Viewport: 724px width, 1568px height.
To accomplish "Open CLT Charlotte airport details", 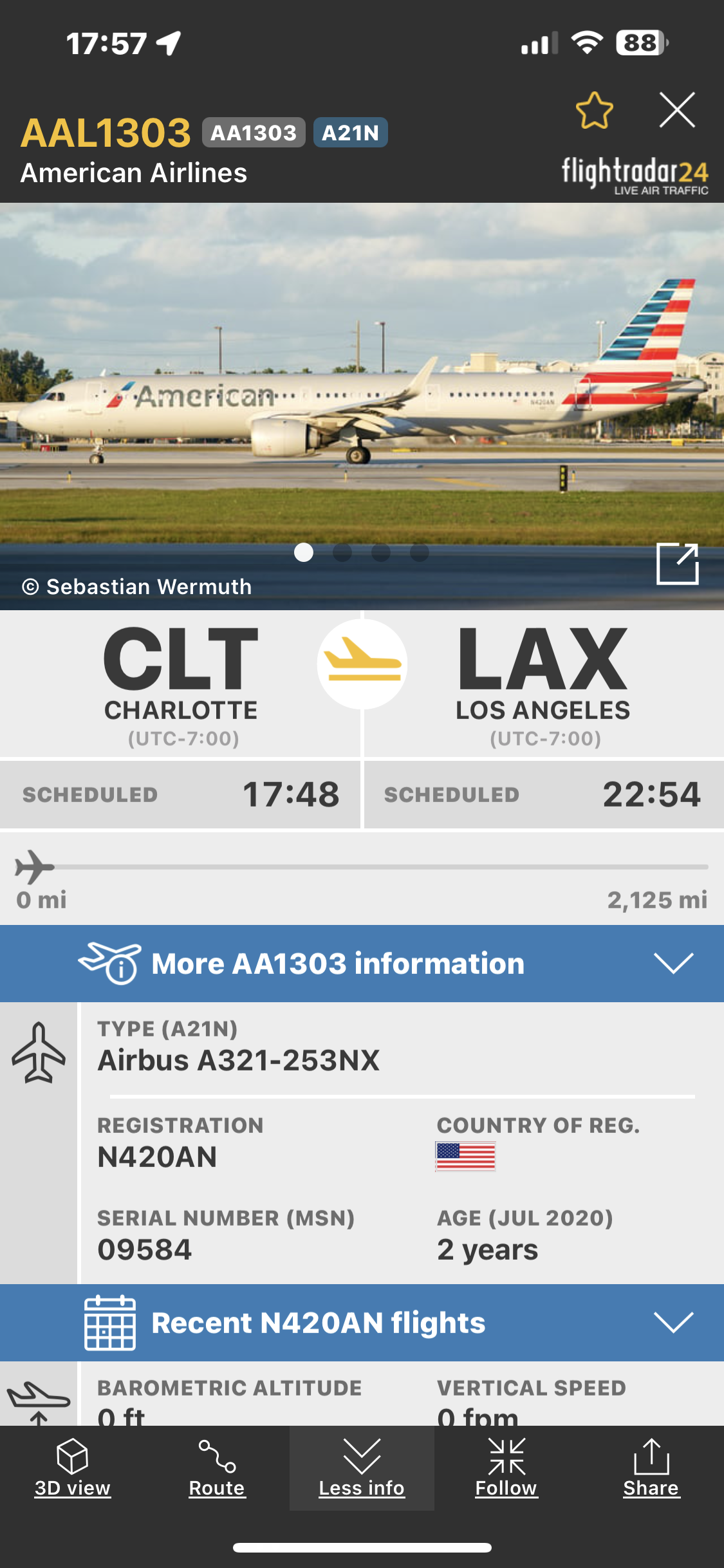I will (181, 682).
